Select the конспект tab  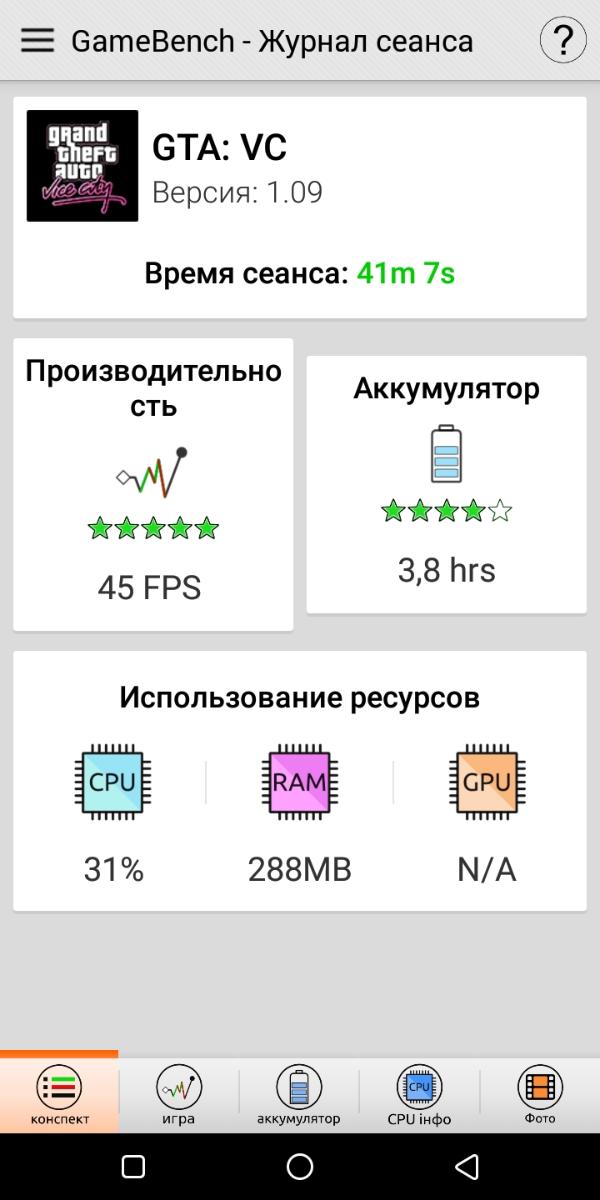[x=60, y=1095]
